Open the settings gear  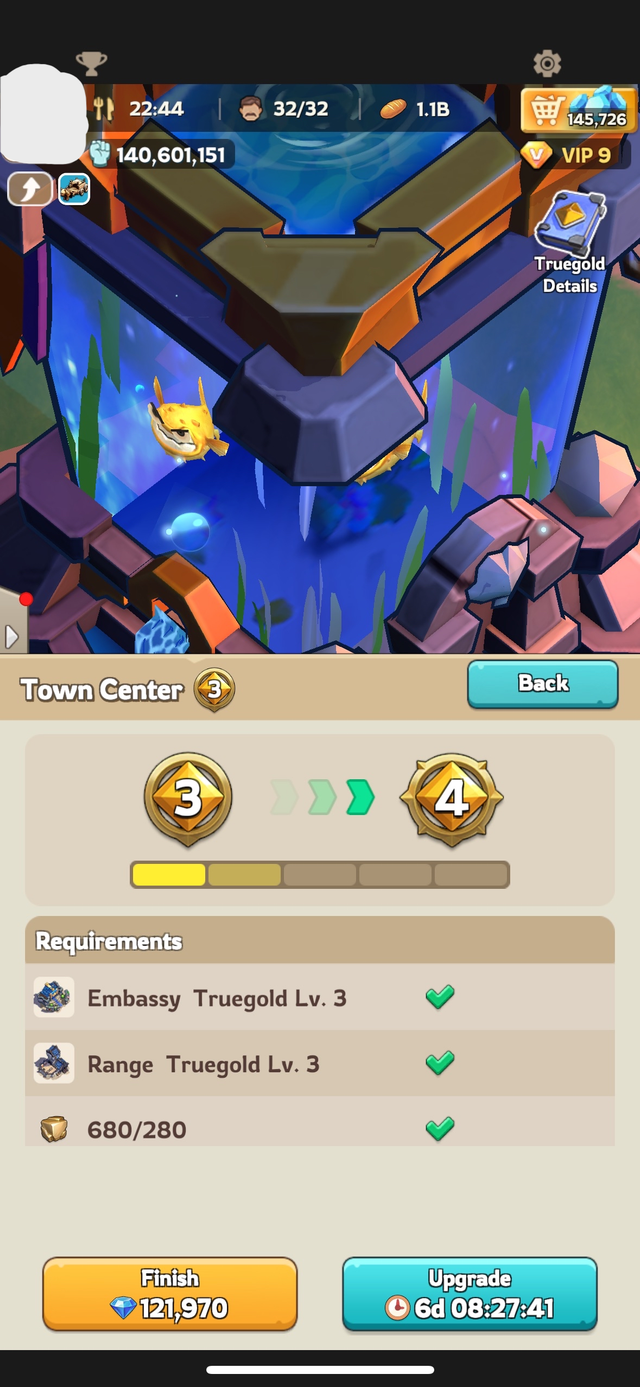pos(547,65)
